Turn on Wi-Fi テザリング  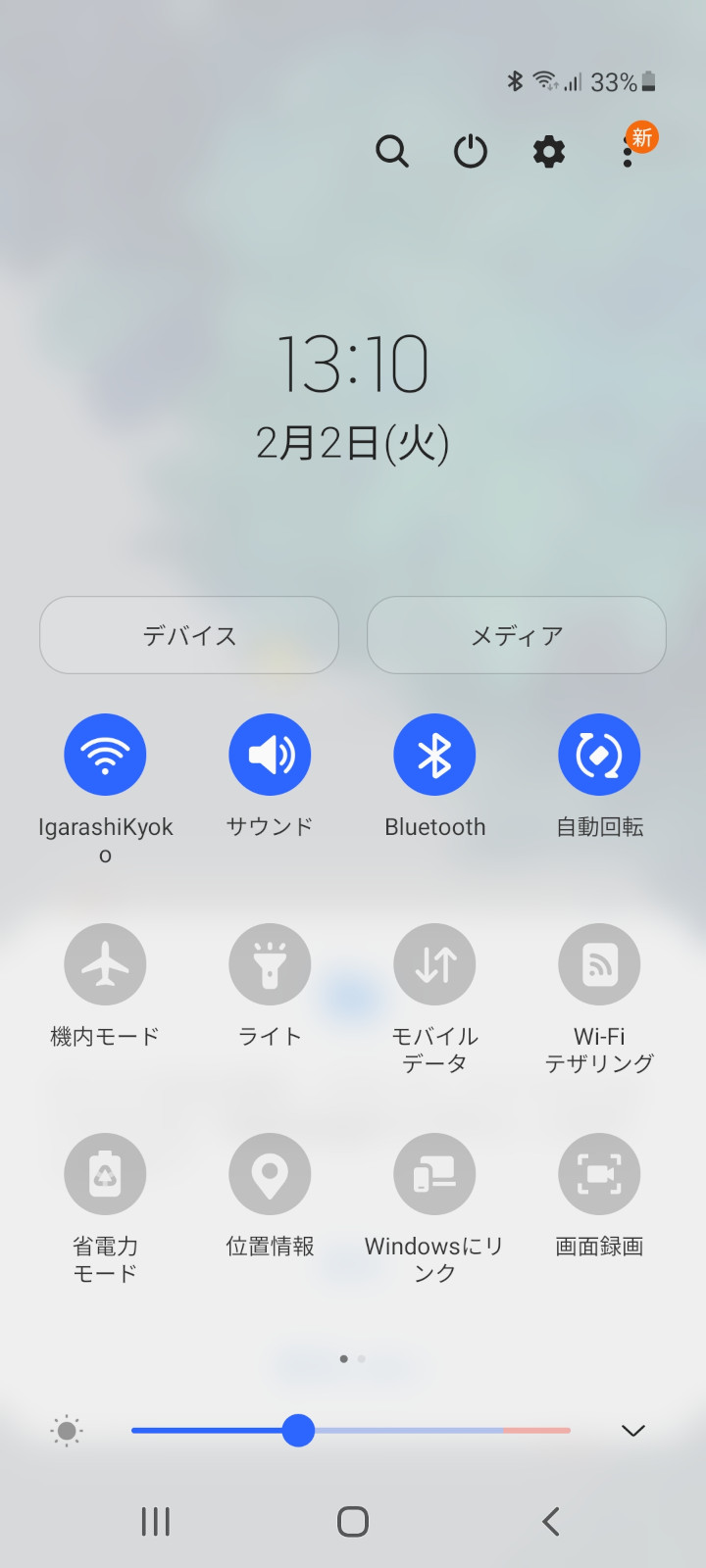(x=599, y=965)
